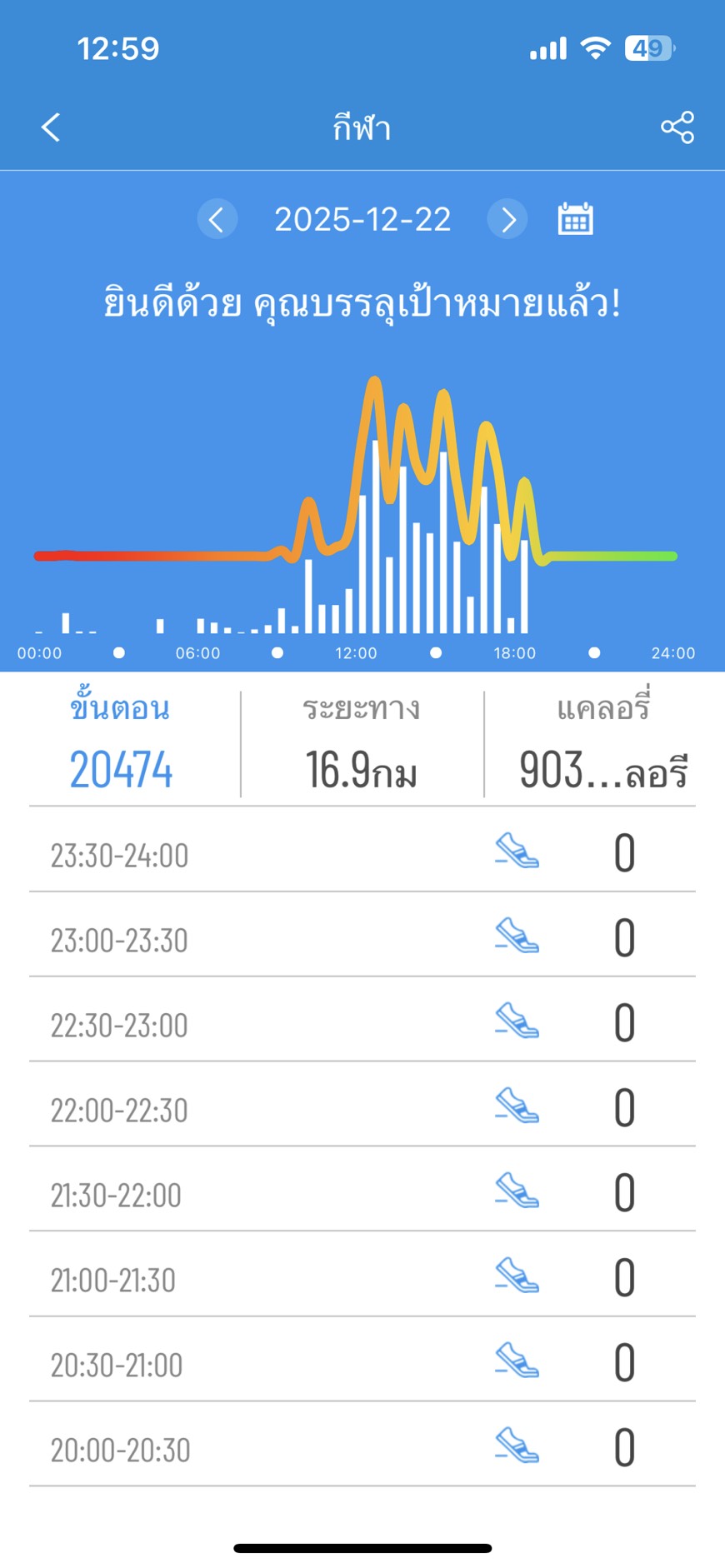The image size is (725, 1568).
Task: Go to the day before 2025-12-22
Action: coord(217,220)
